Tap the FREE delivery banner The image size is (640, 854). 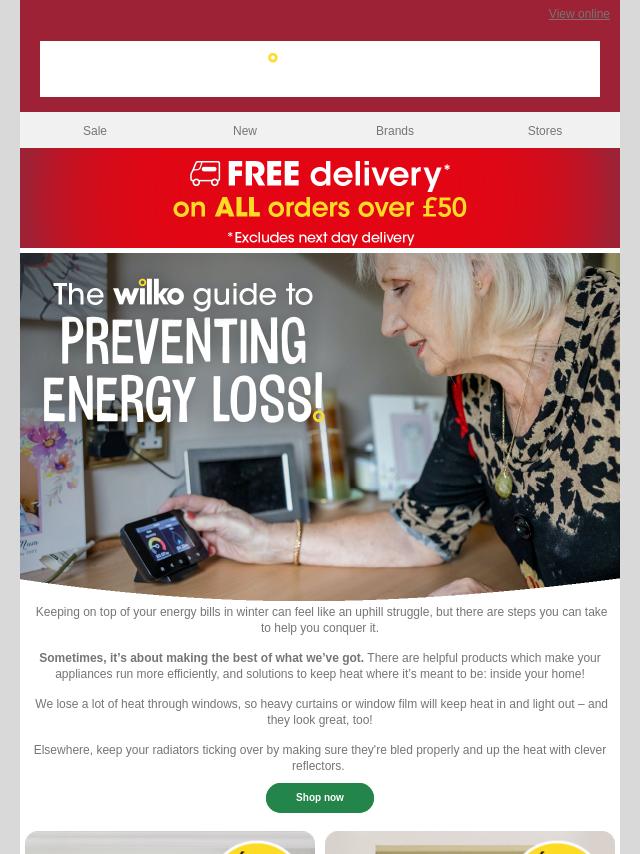click(320, 199)
